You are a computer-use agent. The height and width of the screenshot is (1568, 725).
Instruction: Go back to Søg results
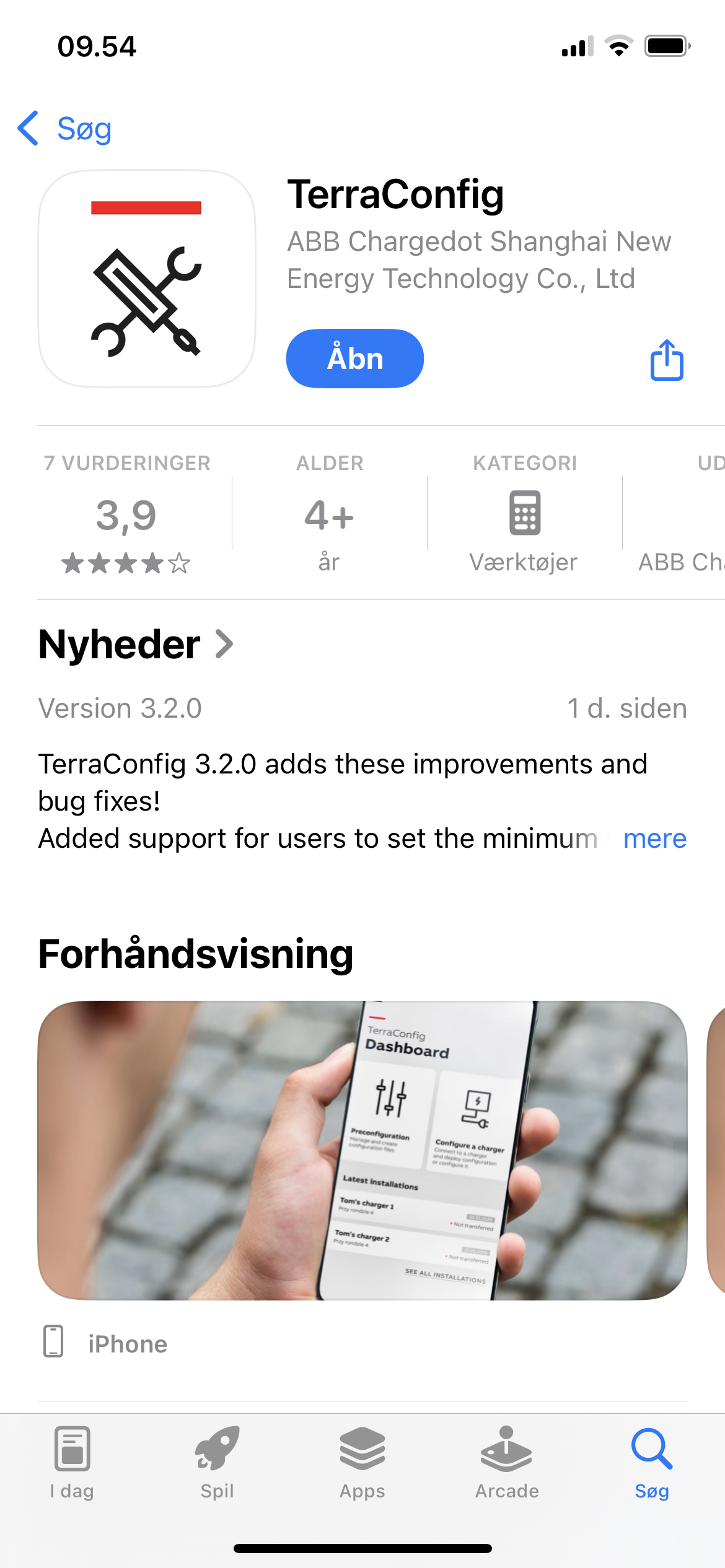(x=65, y=129)
